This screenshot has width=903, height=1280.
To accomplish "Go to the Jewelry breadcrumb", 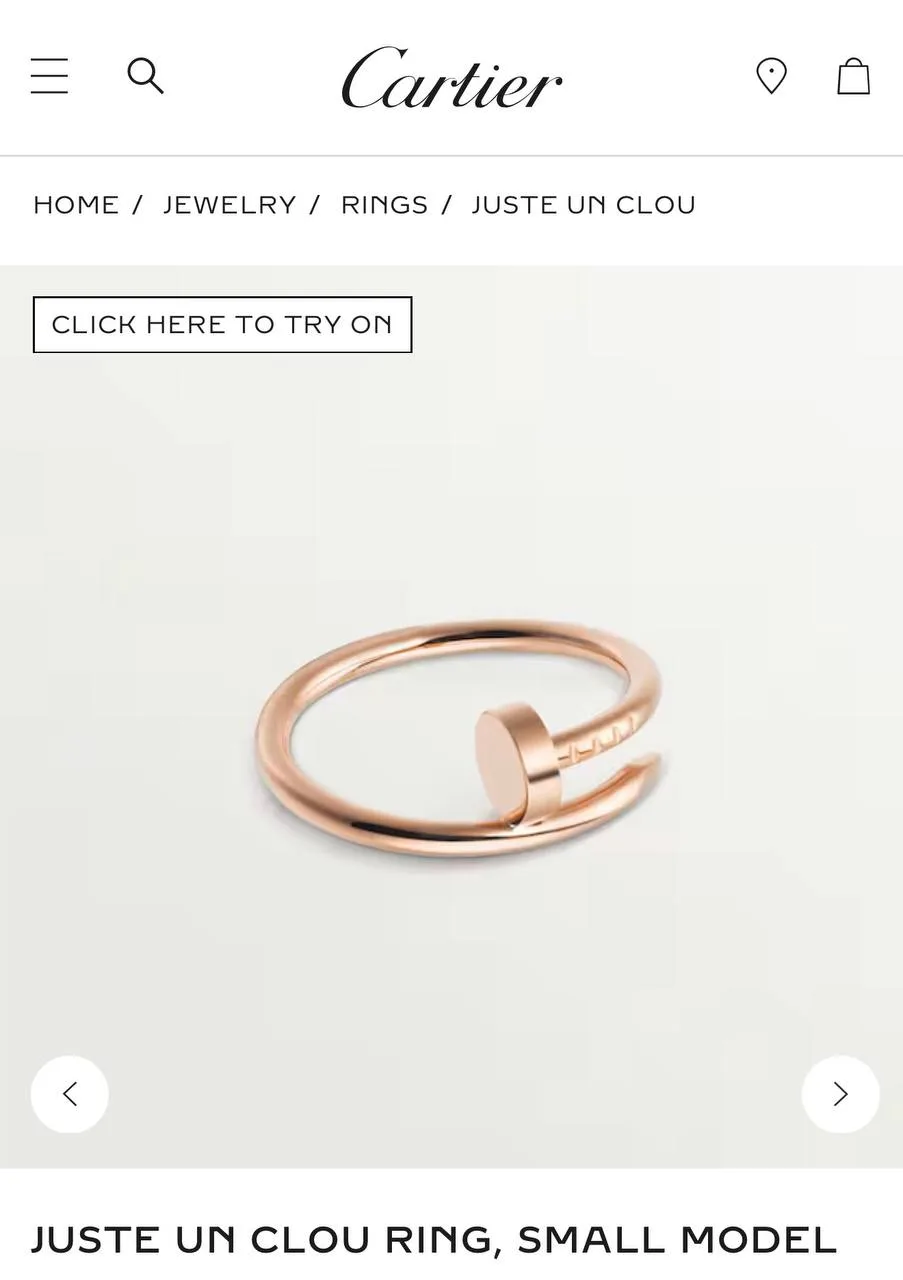I will coord(230,205).
